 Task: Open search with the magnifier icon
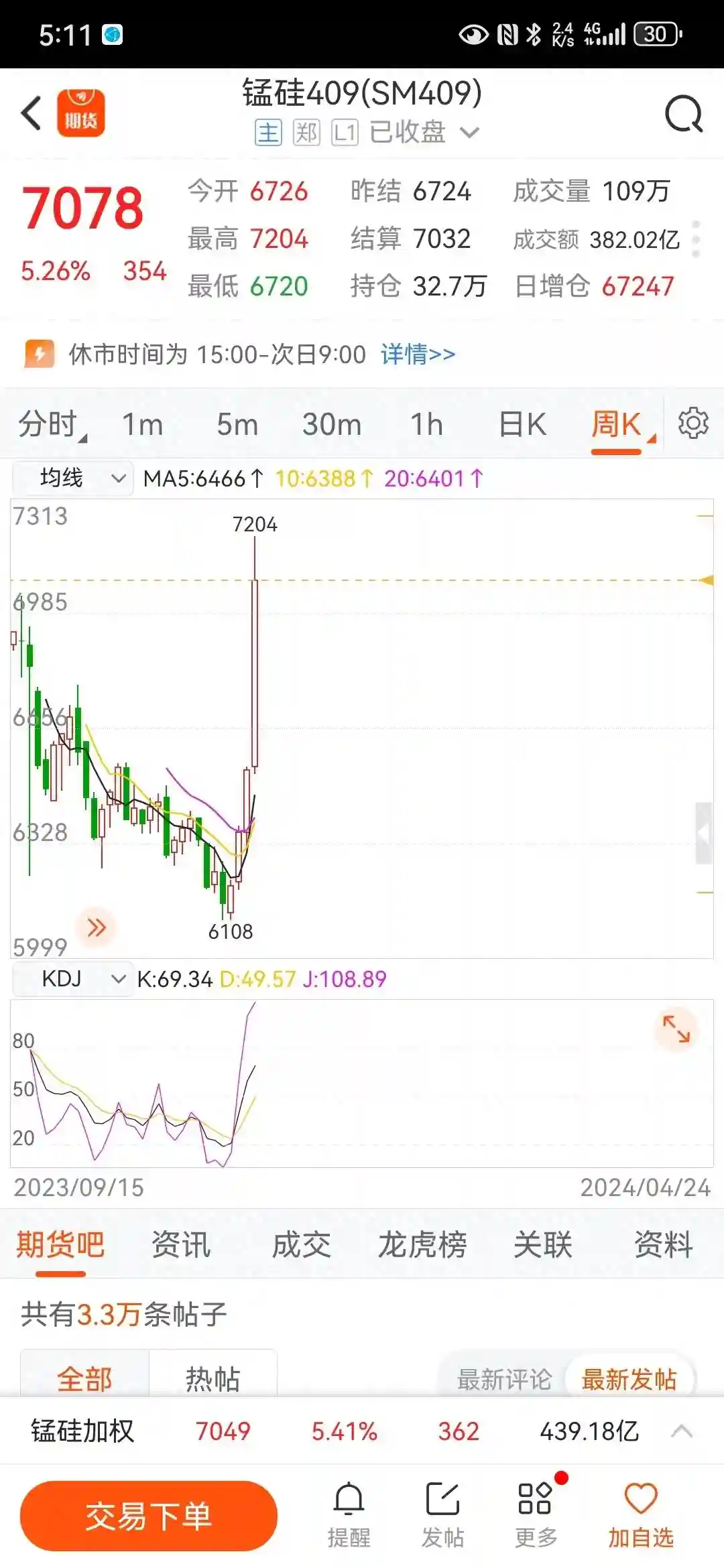click(682, 114)
